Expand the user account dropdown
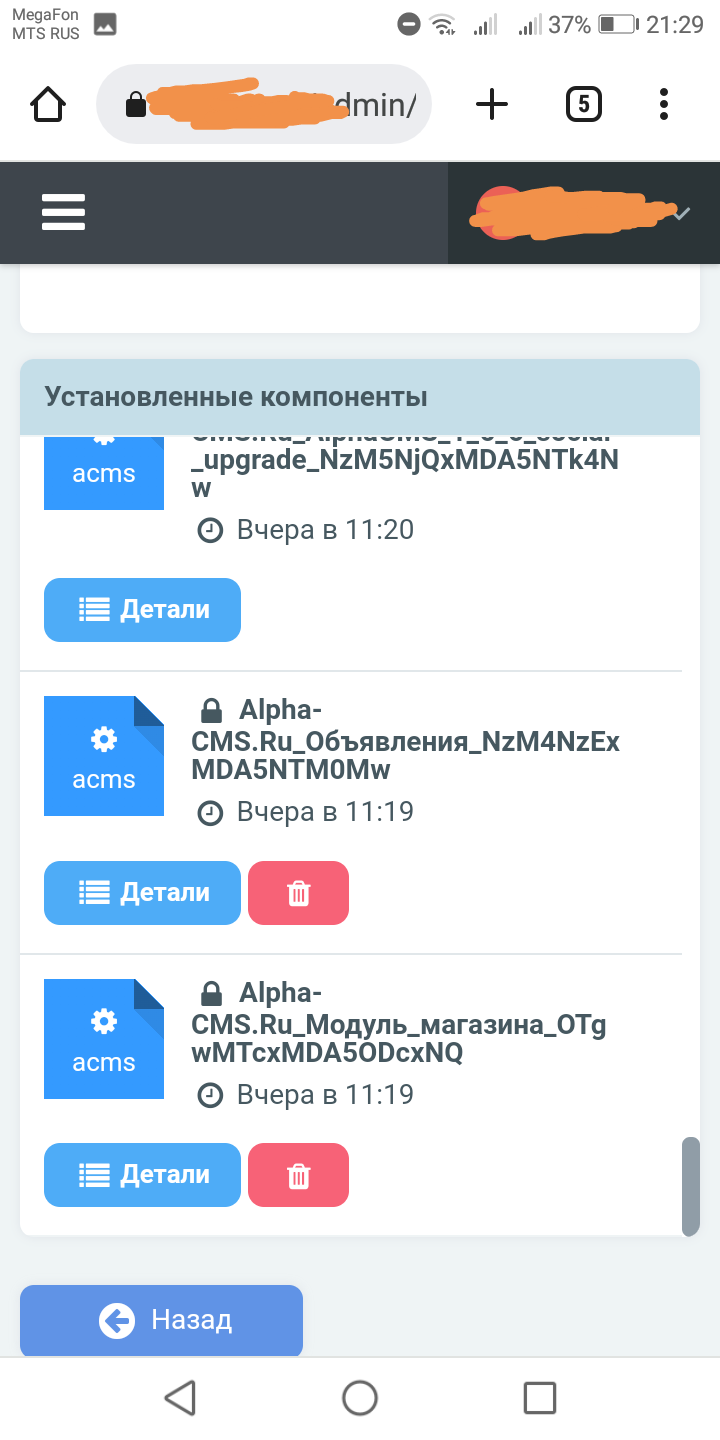This screenshot has width=720, height=1440. pos(584,213)
